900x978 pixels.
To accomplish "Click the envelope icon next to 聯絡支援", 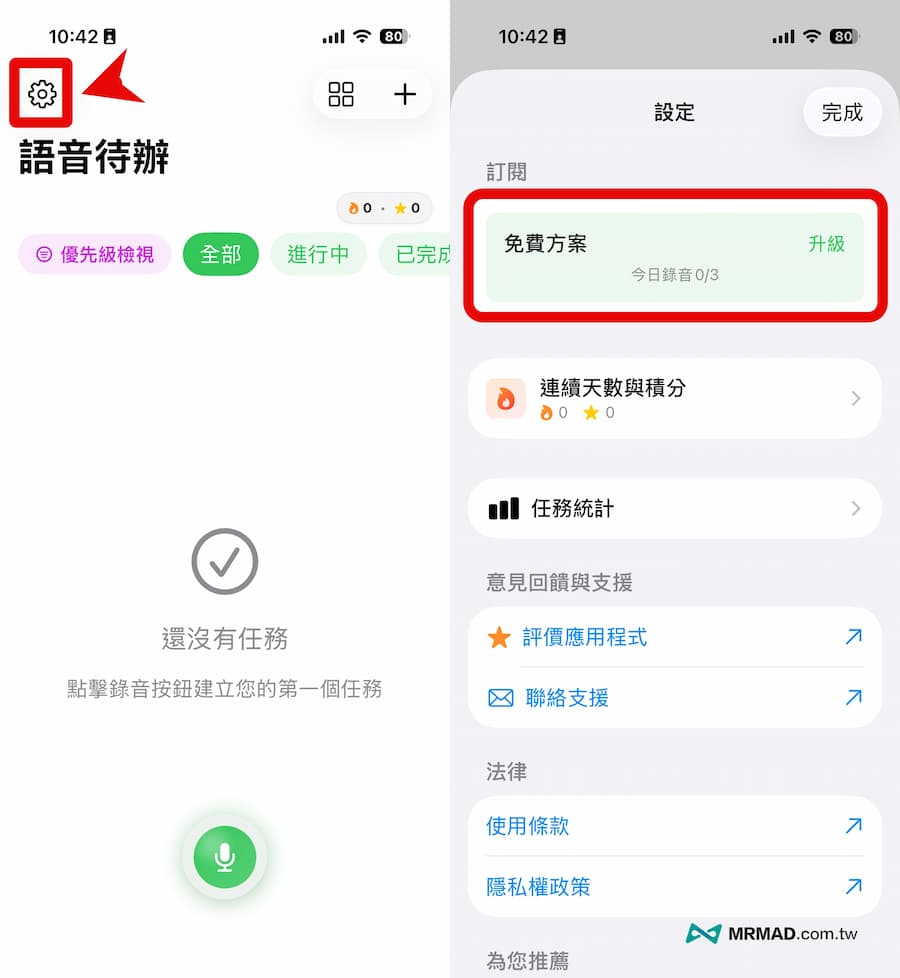I will [x=499, y=698].
